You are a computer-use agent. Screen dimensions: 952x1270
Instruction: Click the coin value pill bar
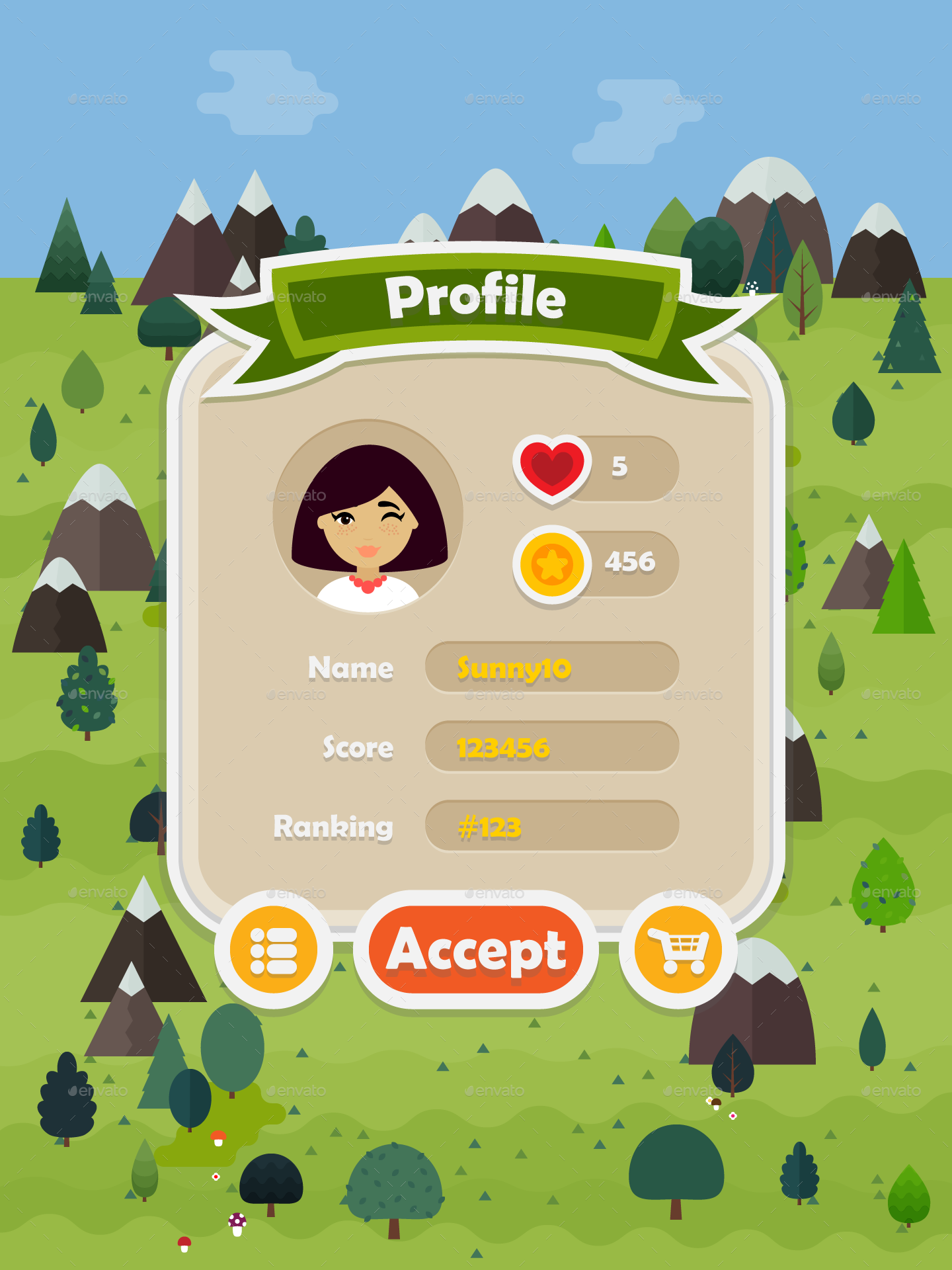[628, 564]
